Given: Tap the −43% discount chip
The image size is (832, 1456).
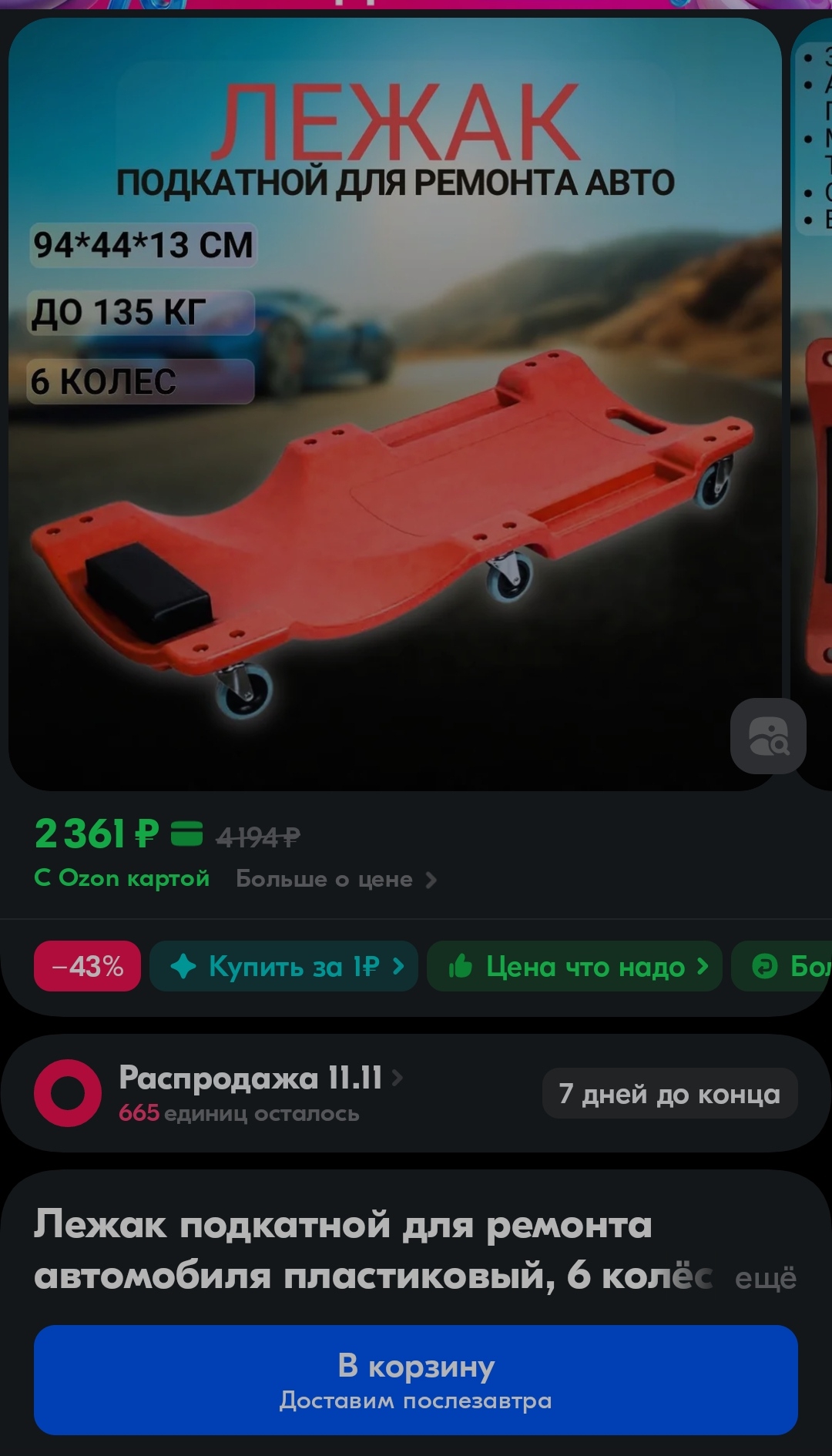Looking at the screenshot, I should point(87,966).
